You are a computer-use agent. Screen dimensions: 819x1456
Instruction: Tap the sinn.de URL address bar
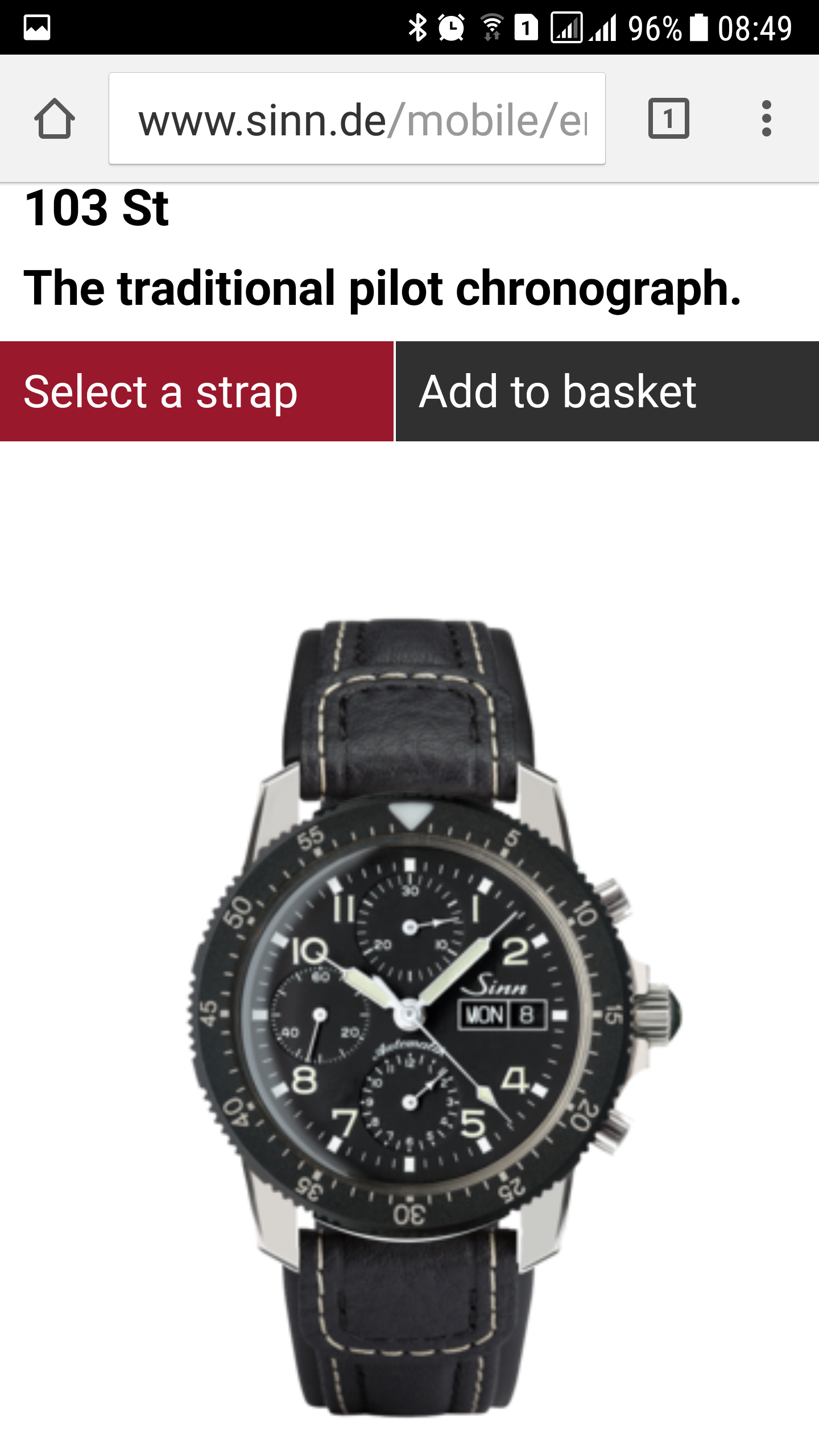(x=357, y=119)
